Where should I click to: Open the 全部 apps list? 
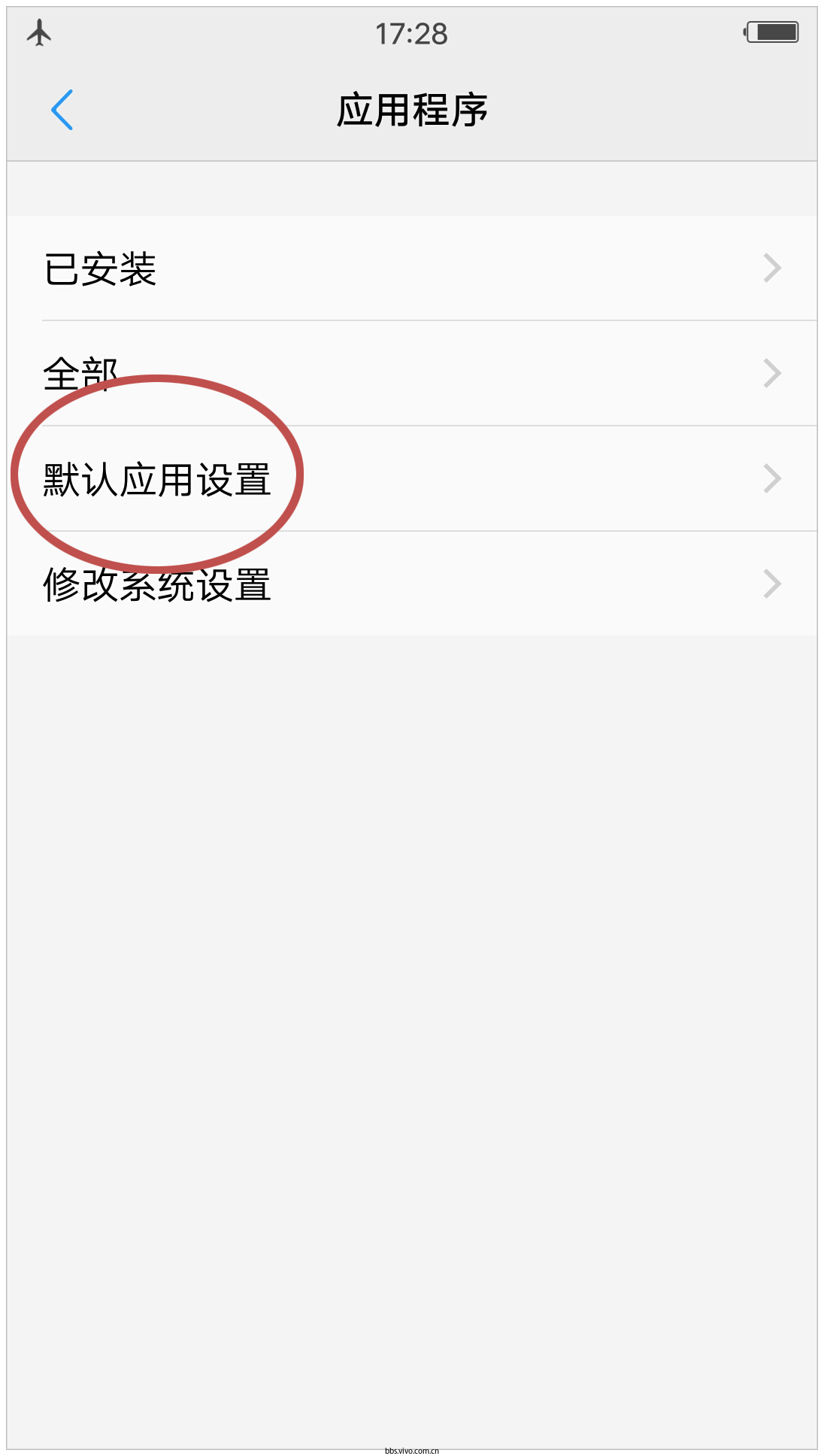click(412, 374)
